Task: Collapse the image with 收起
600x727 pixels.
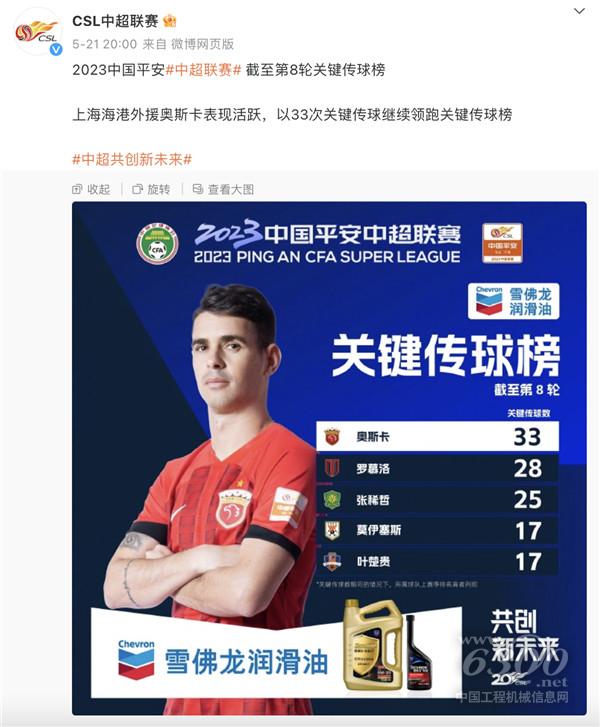Action: pyautogui.click(x=91, y=189)
